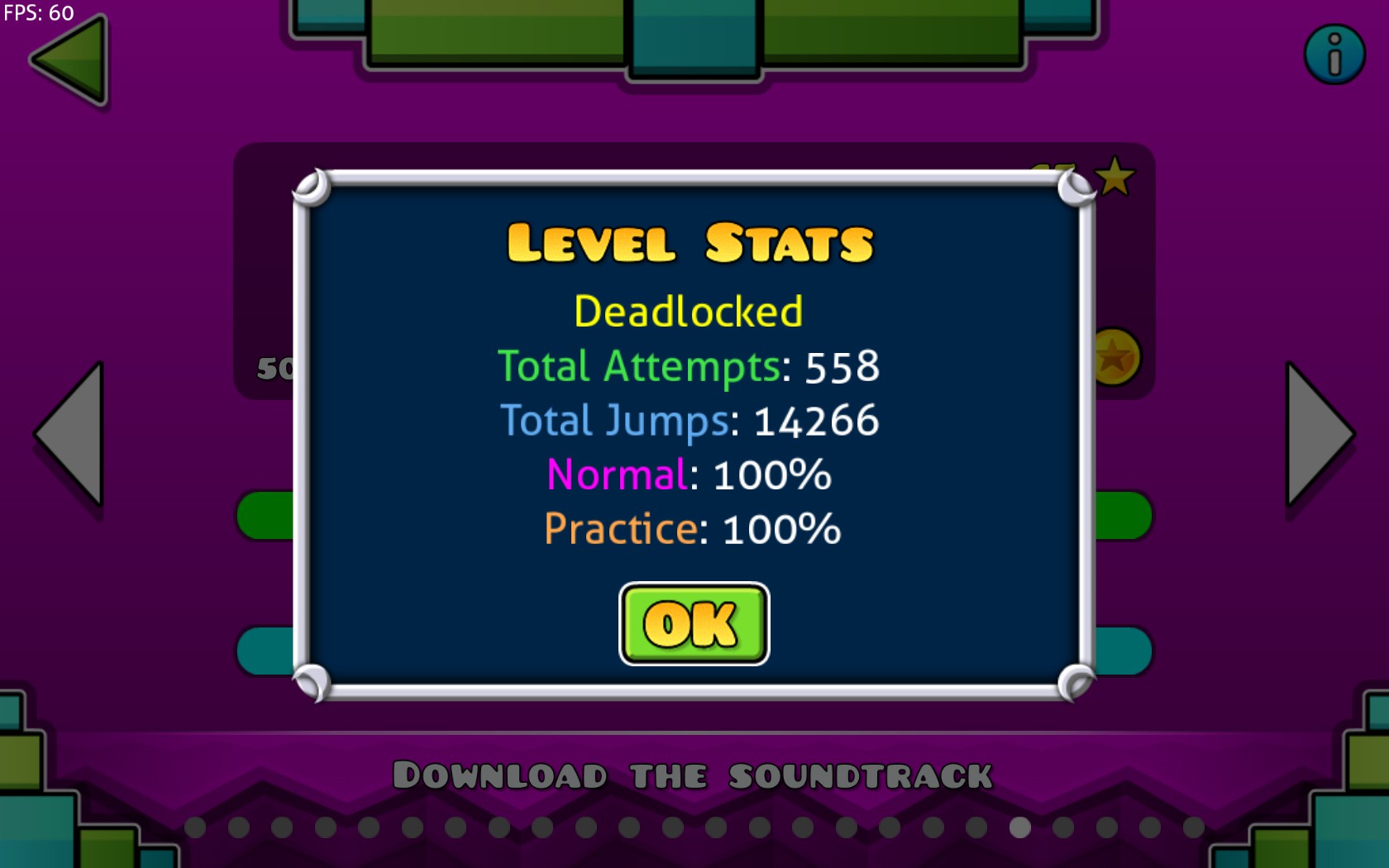Open the blue info button

[x=1334, y=55]
